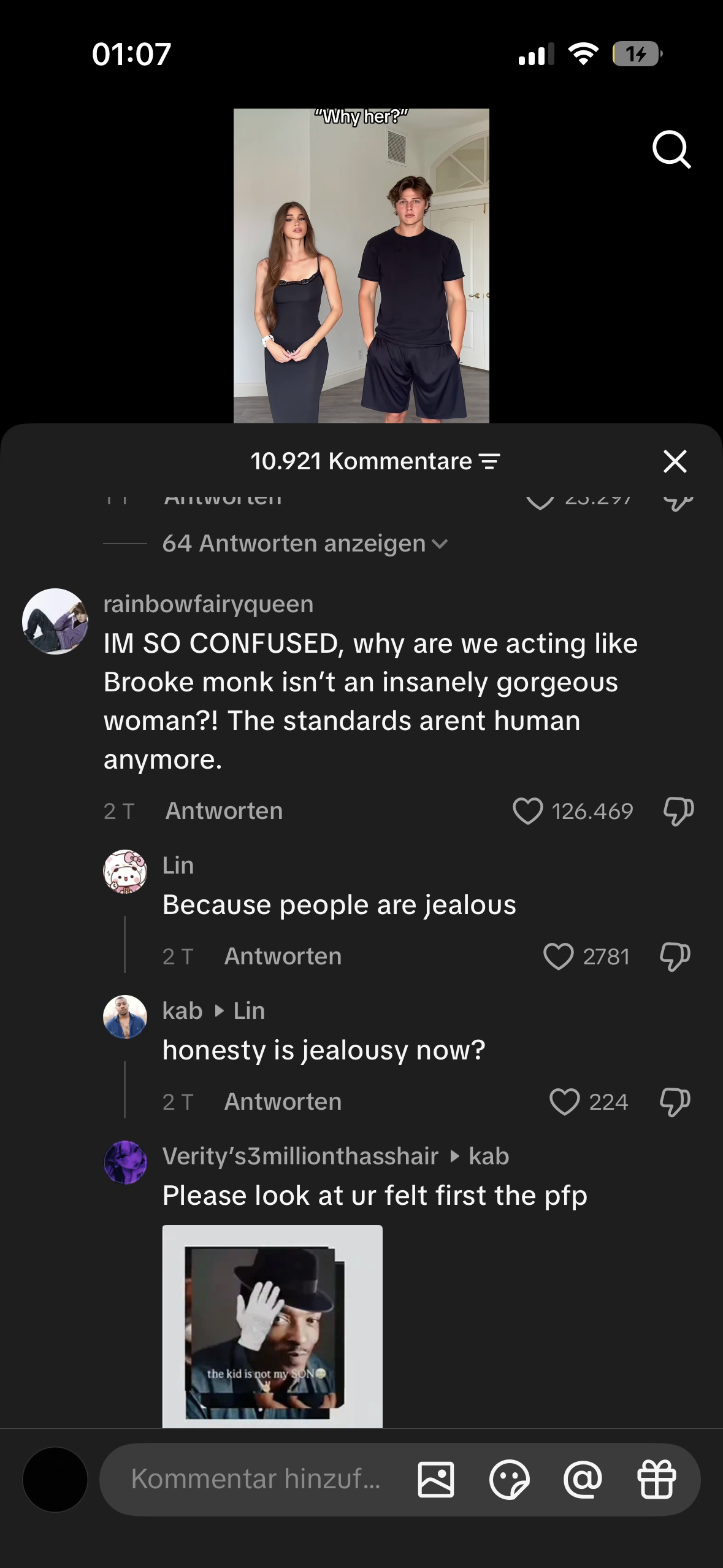Dislike kab's reply
The image size is (723, 1568).
click(x=675, y=1102)
